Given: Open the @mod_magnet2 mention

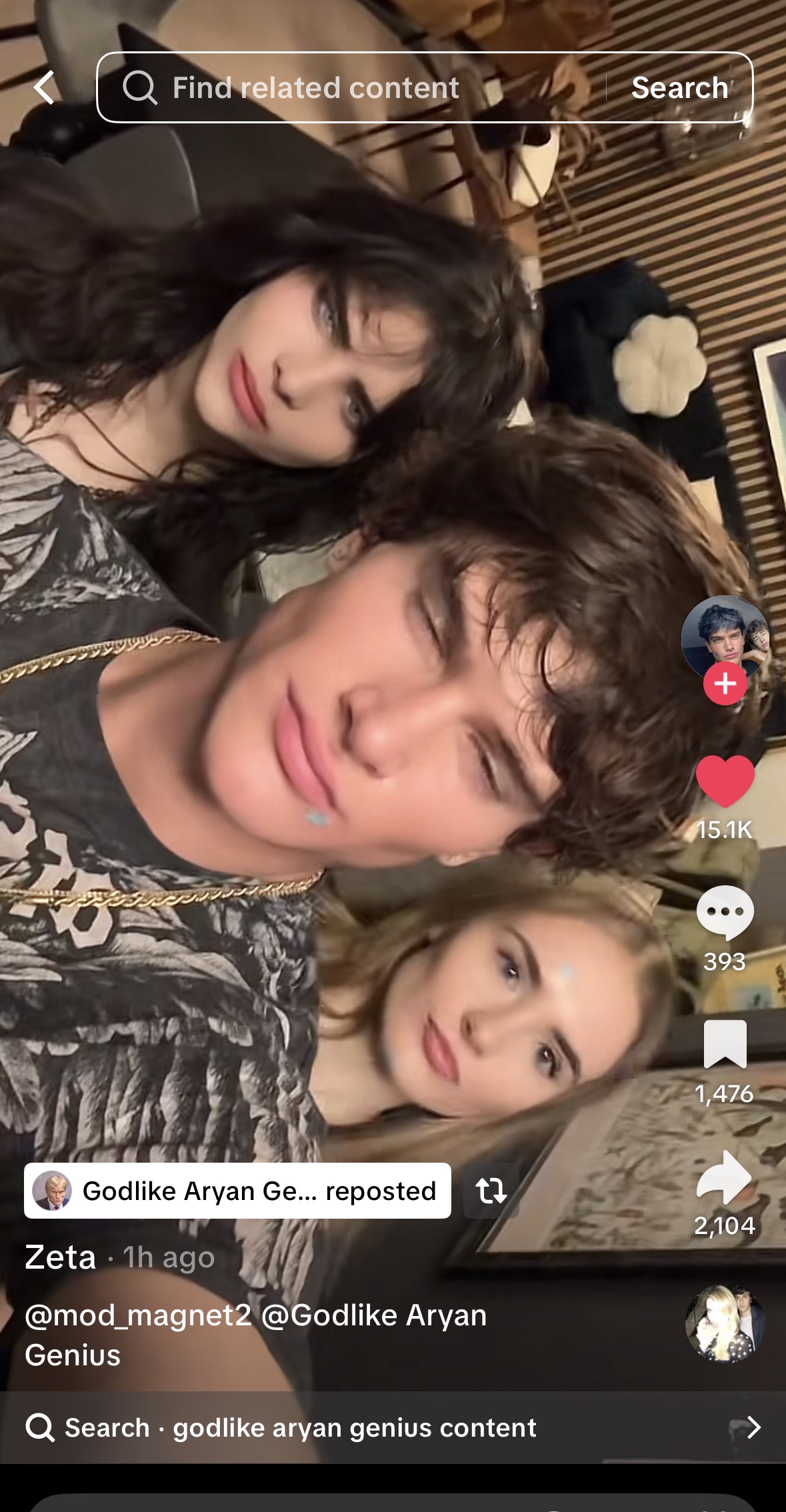Looking at the screenshot, I should point(138,1315).
